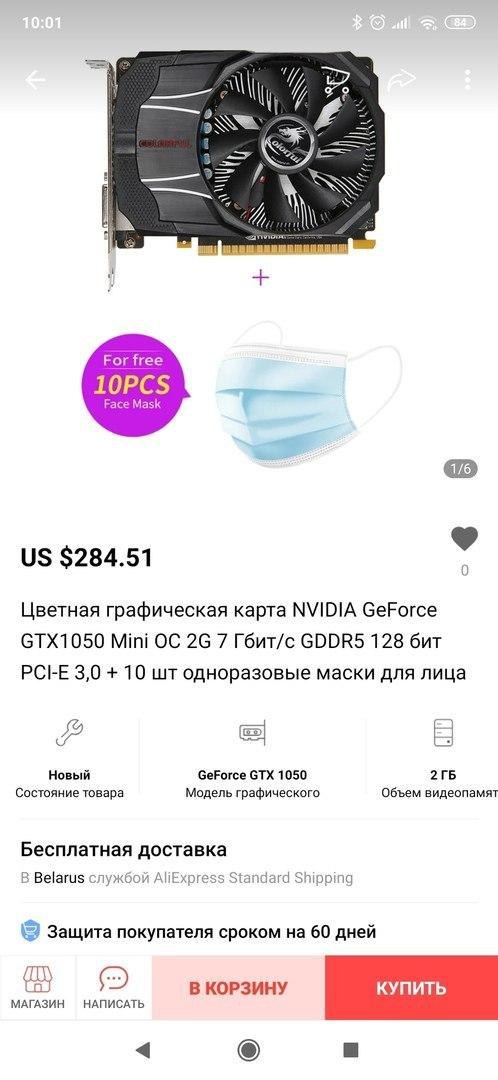
Task: Tap the system back button
Action: pos(143,1050)
